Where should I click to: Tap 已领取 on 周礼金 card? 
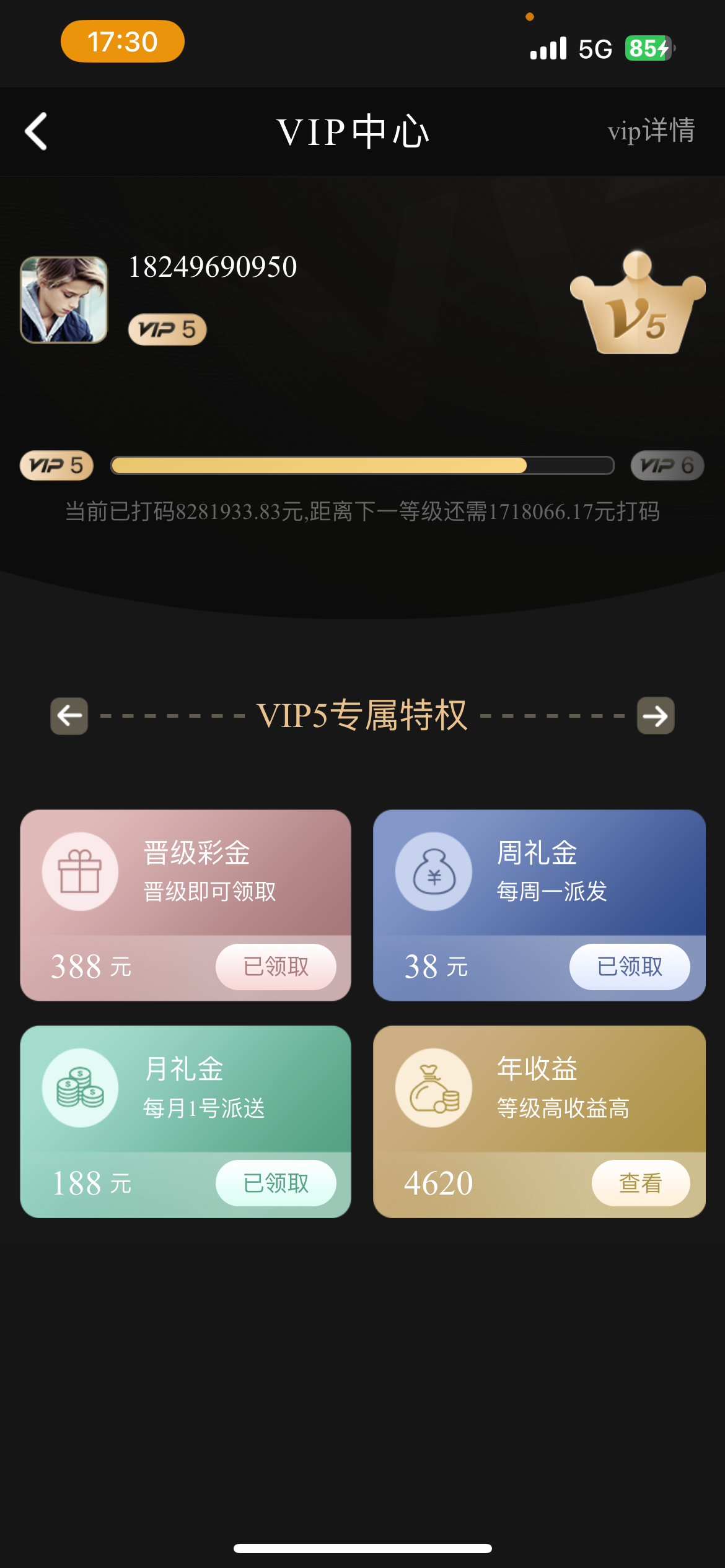(x=629, y=967)
